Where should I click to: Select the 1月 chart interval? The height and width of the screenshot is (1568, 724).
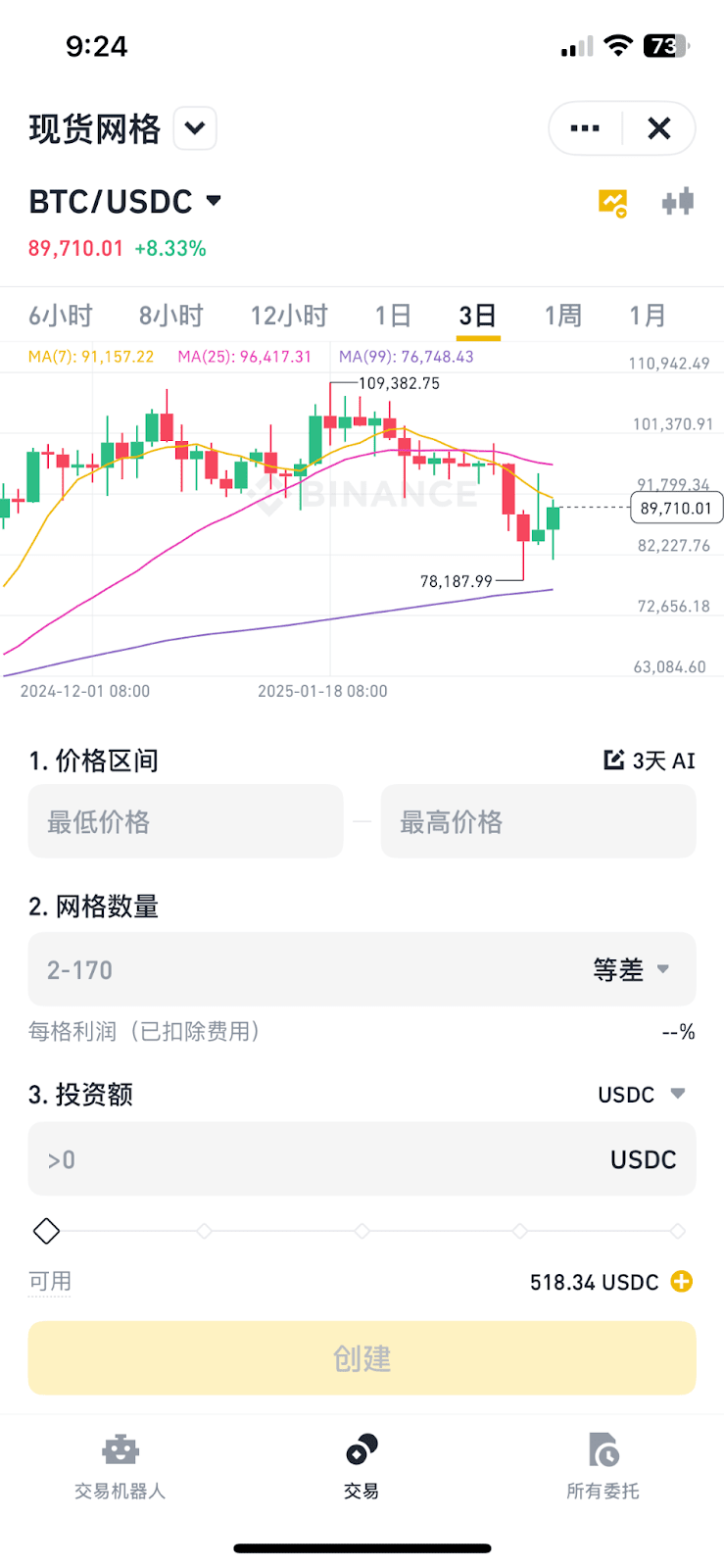(x=647, y=316)
